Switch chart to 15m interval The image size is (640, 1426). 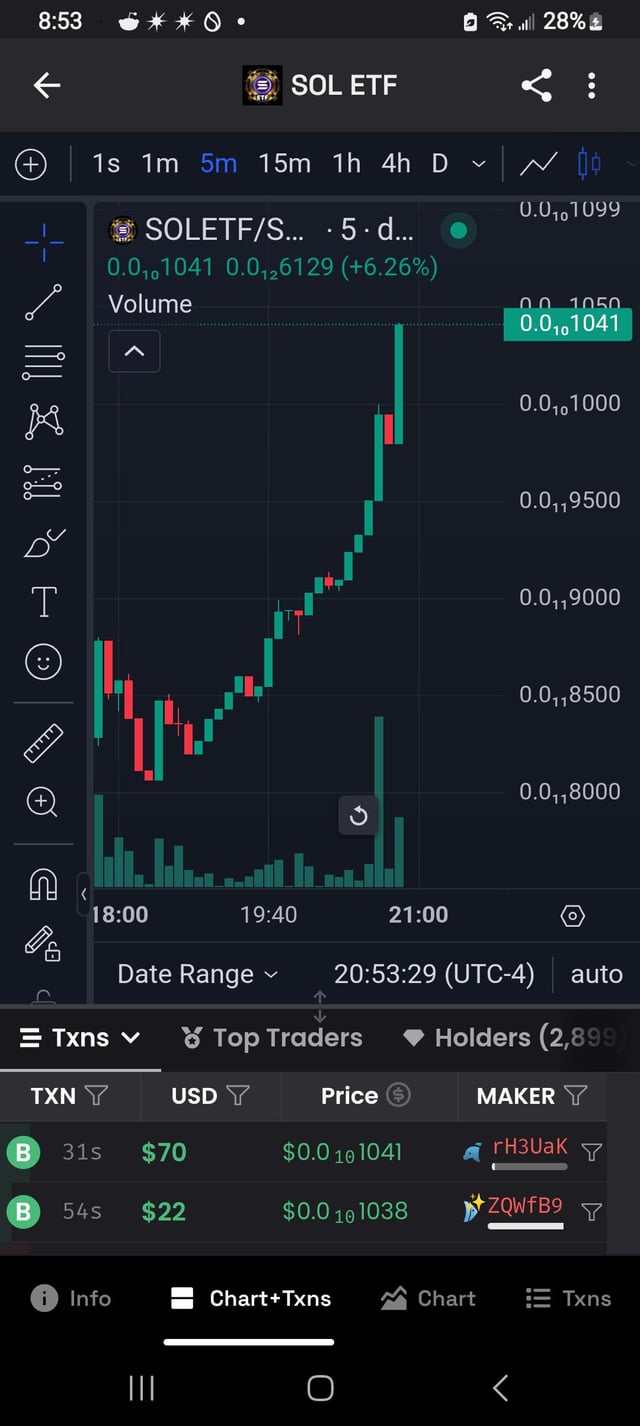pyautogui.click(x=284, y=163)
